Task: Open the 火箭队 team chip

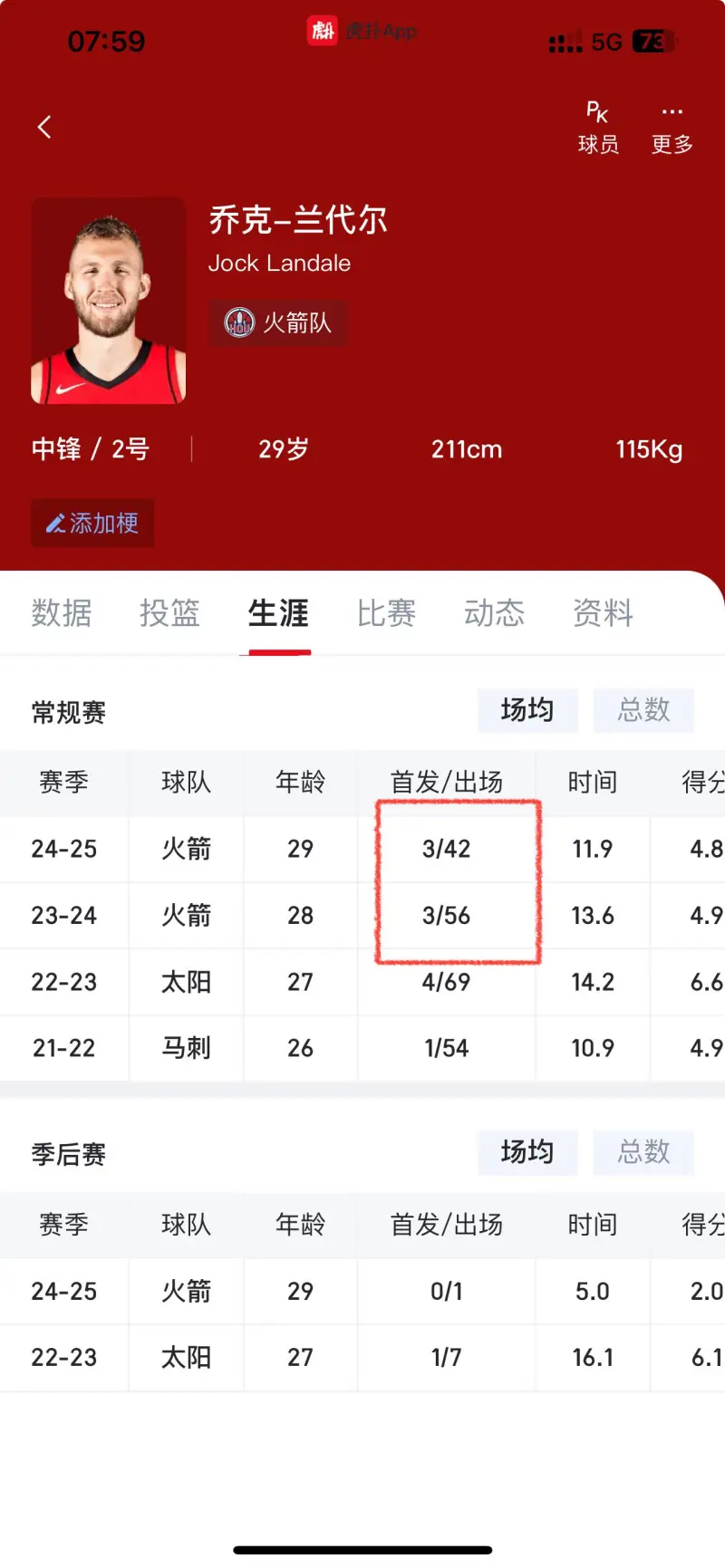Action: [278, 322]
